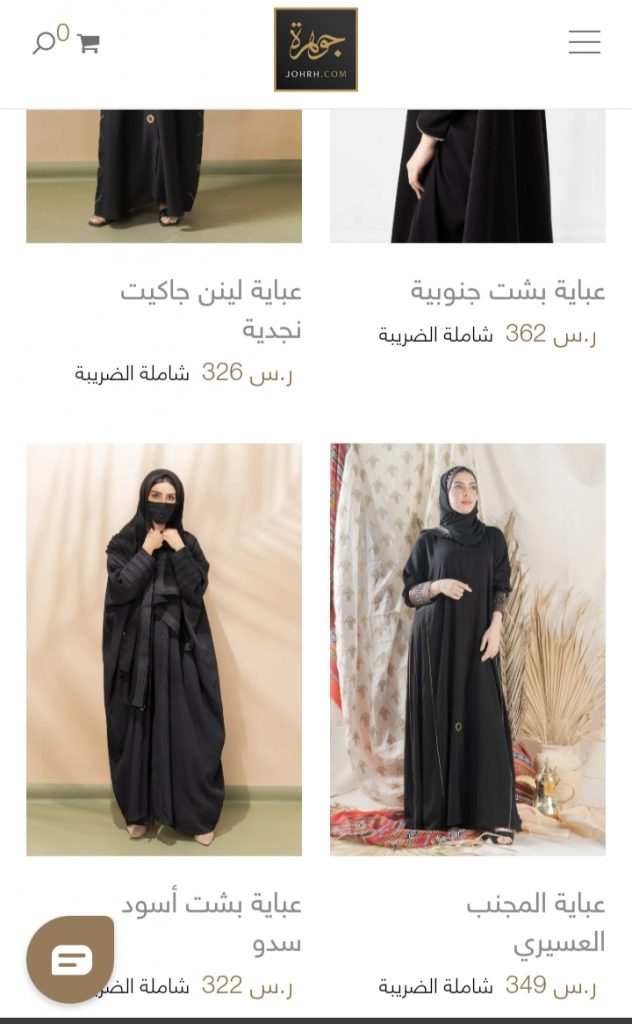Screen dimensions: 632x1024
Task: Open the hamburger menu
Action: (x=584, y=42)
